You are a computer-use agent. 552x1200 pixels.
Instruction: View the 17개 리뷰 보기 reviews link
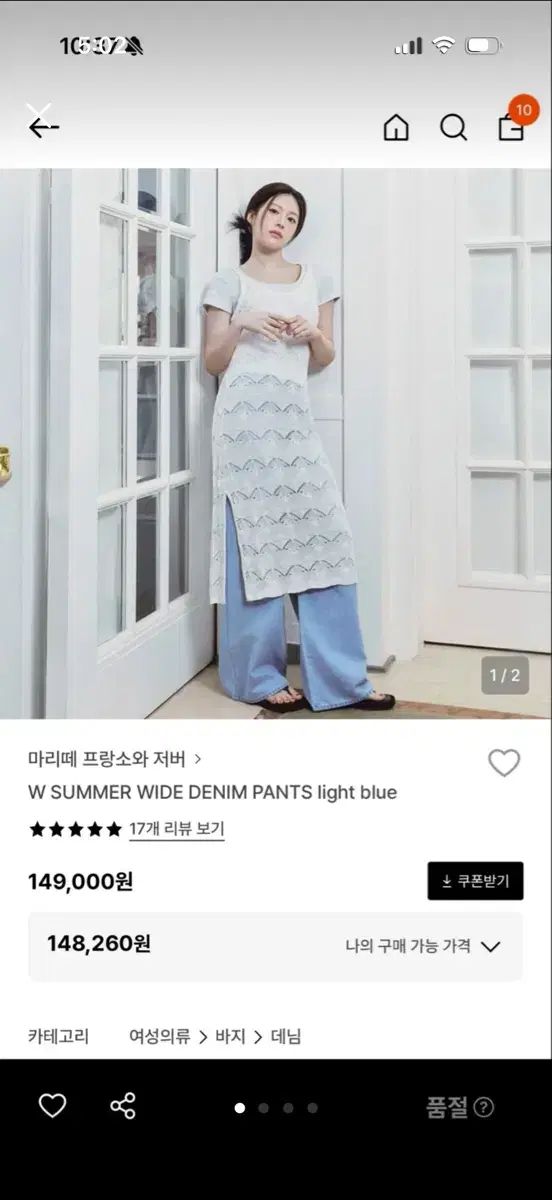click(177, 829)
